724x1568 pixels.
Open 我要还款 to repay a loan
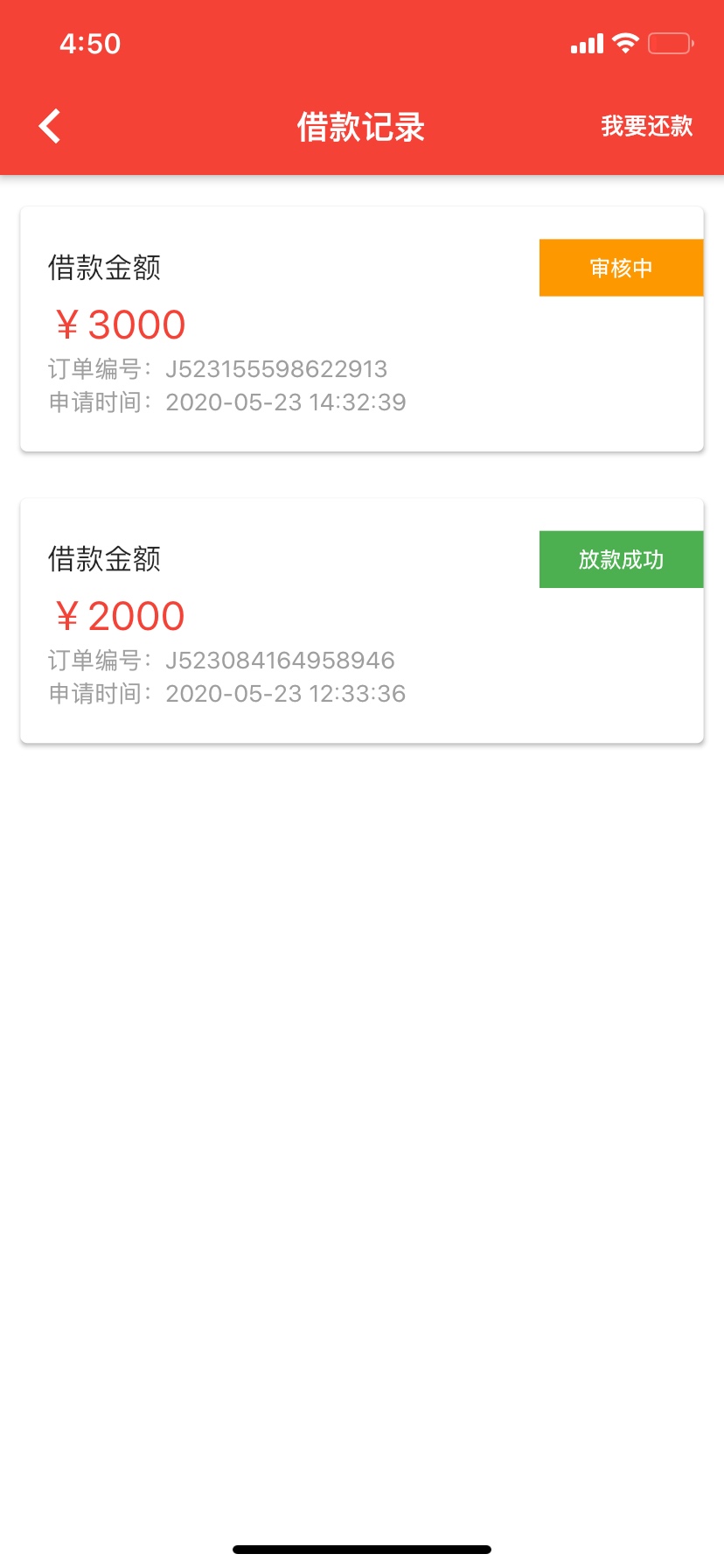click(646, 126)
